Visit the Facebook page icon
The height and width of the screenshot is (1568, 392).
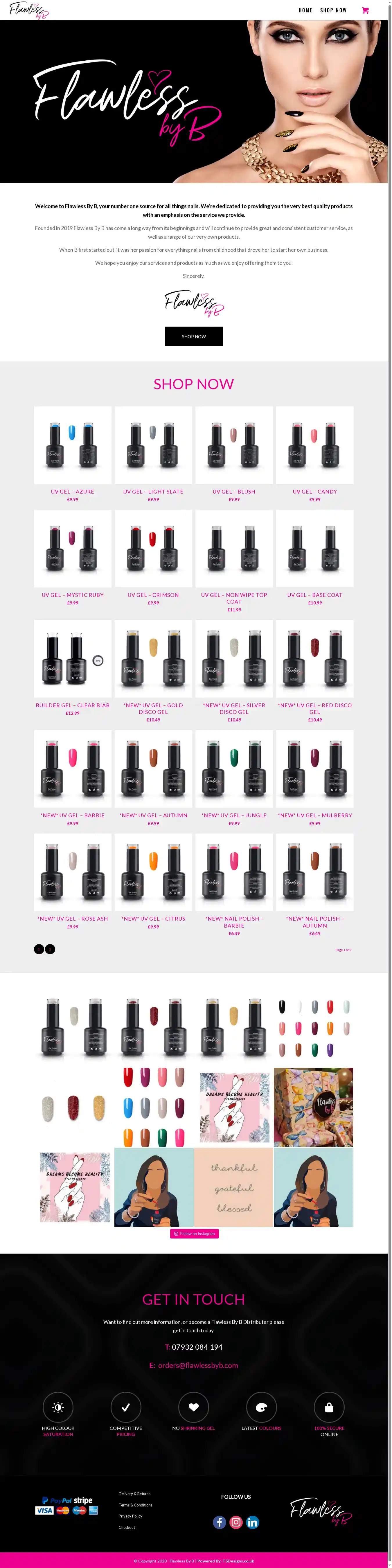click(x=220, y=1522)
